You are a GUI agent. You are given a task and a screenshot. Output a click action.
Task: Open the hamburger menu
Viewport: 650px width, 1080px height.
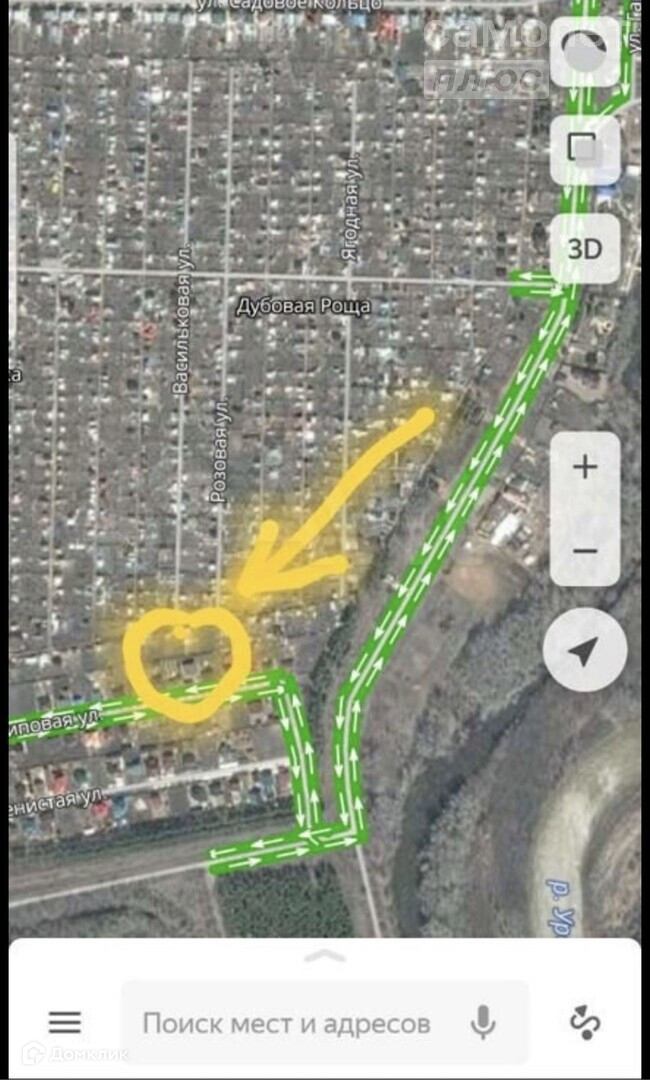click(x=65, y=1022)
